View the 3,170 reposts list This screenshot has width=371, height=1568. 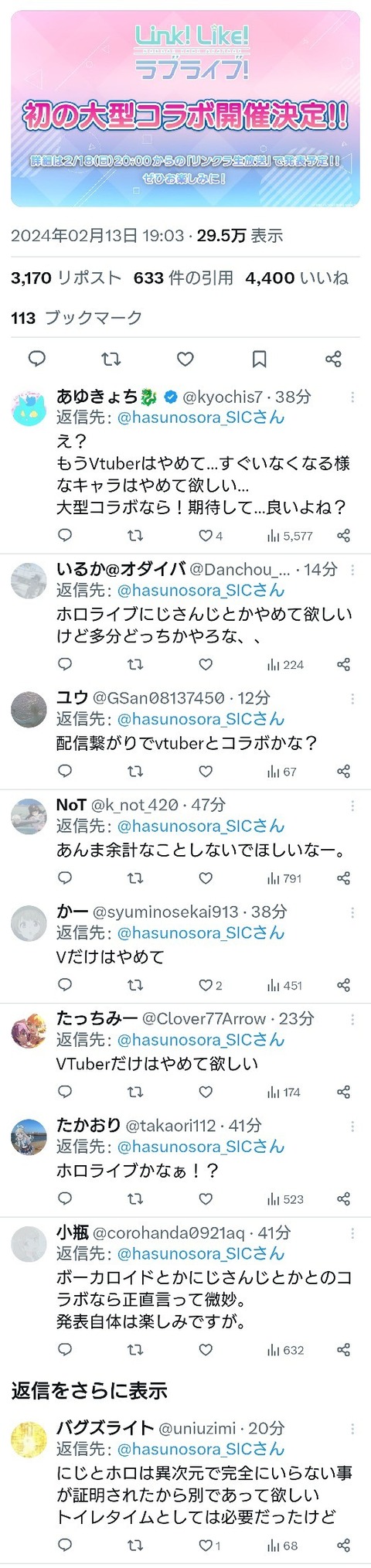coord(66,278)
